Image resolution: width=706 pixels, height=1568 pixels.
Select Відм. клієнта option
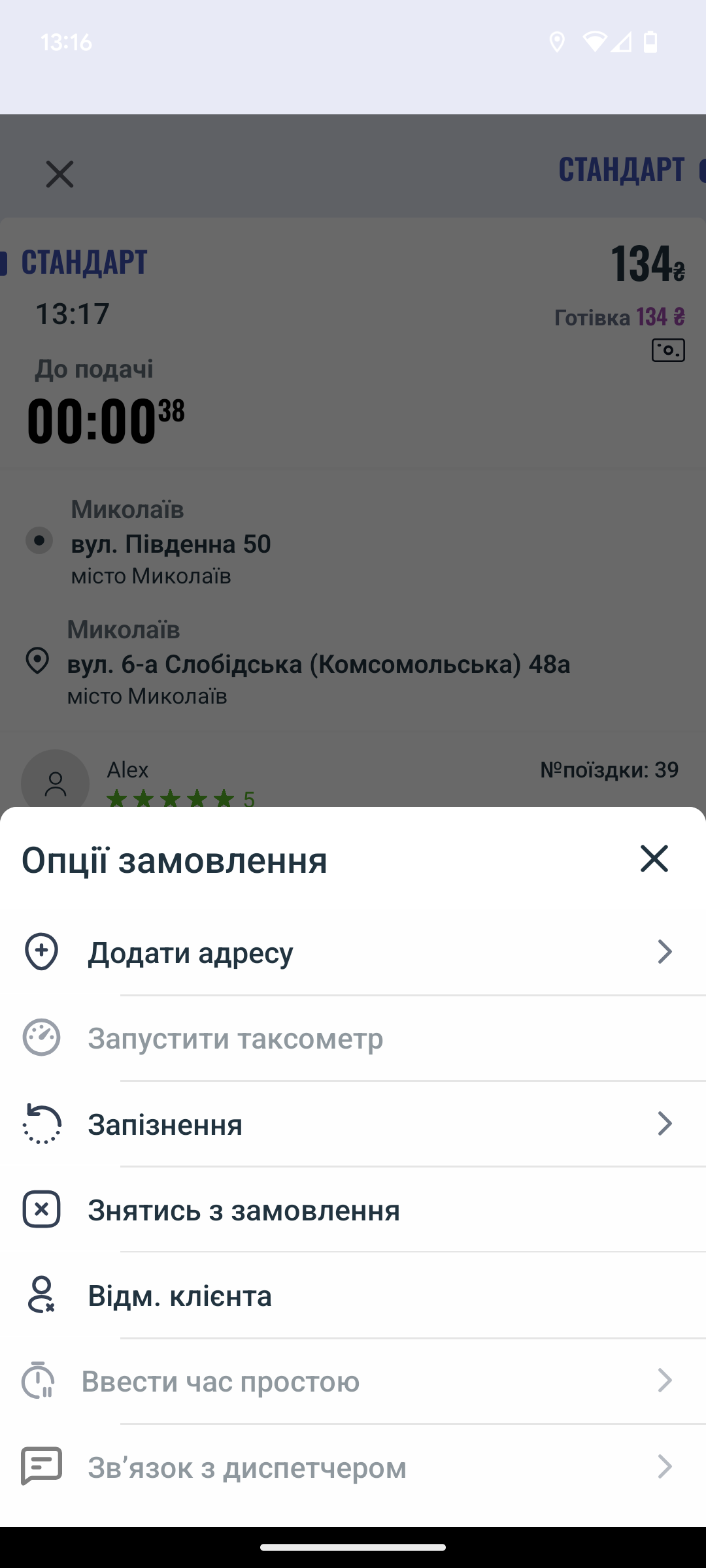click(353, 1296)
